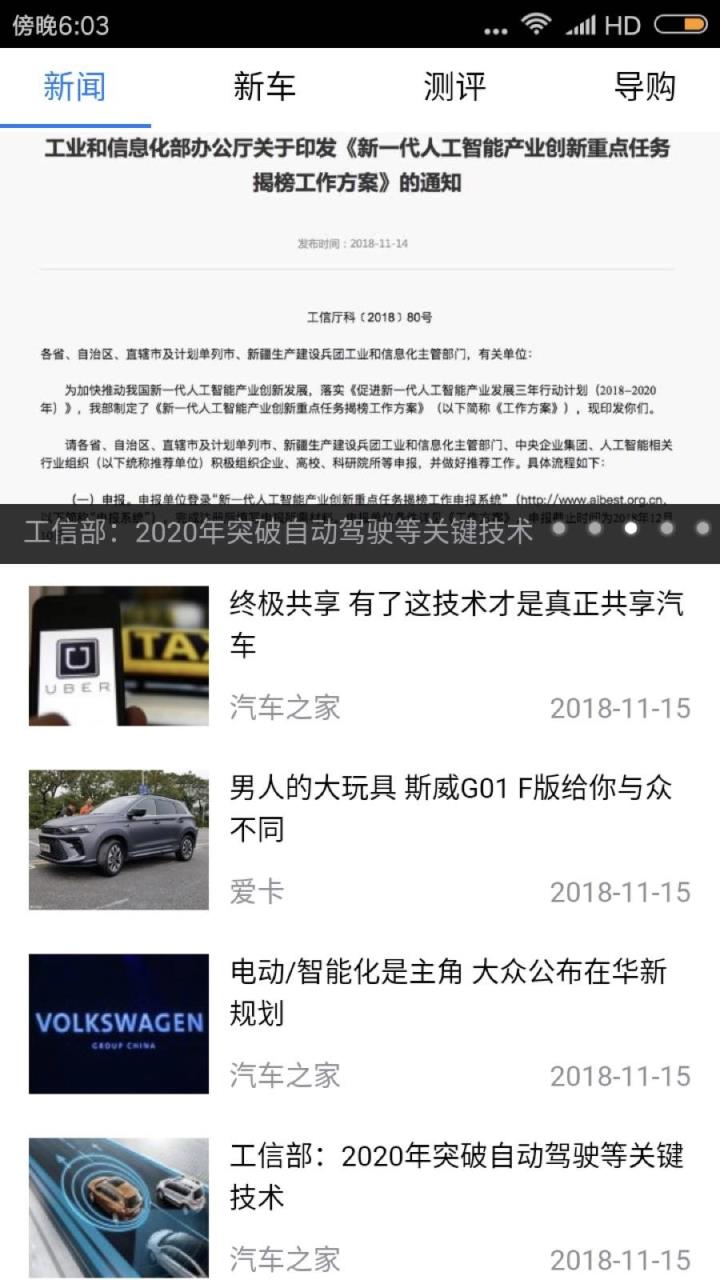Open the Uber phone thumbnail image

(118, 656)
